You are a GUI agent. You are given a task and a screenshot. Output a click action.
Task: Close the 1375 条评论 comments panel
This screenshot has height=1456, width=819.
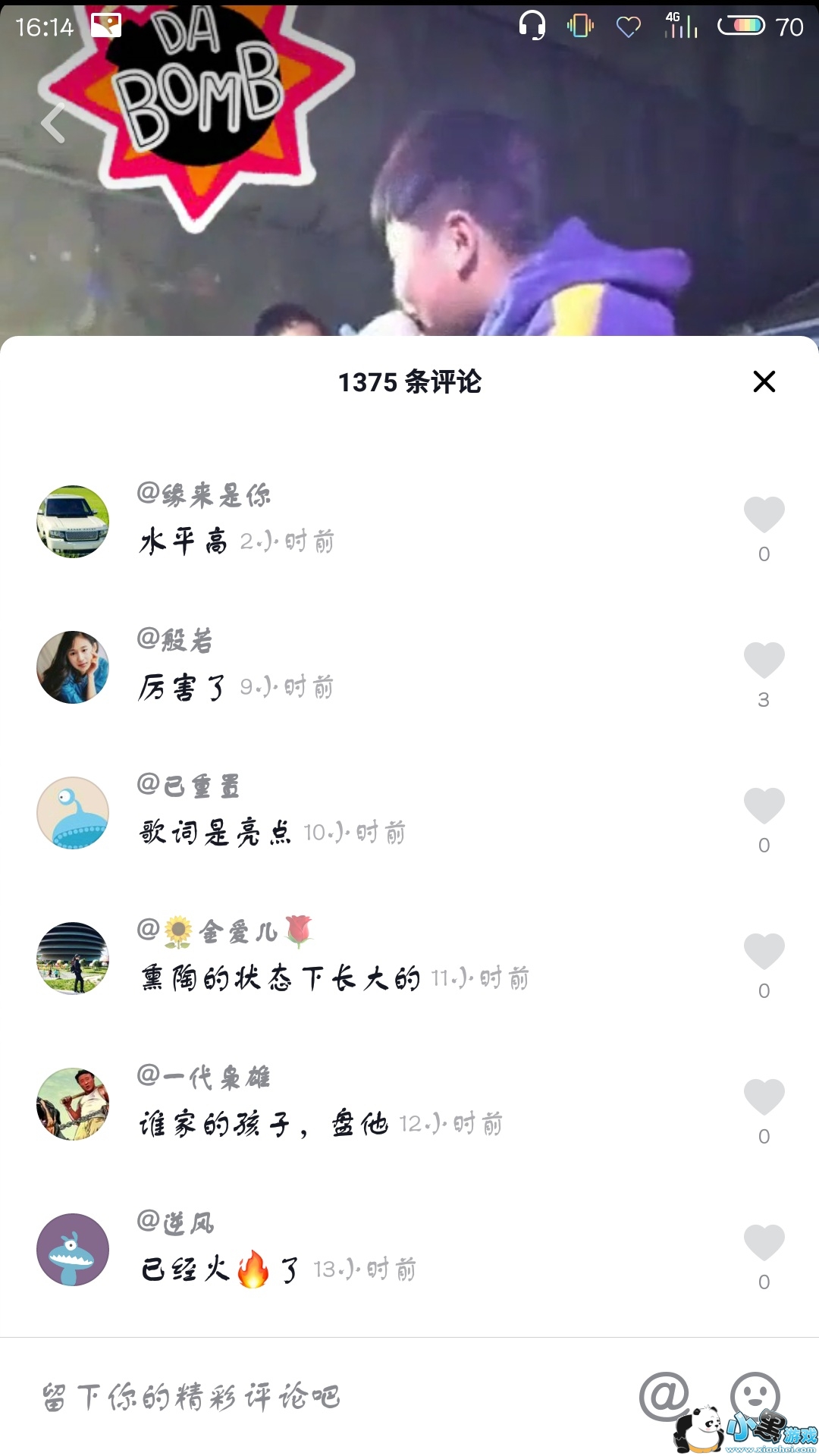[764, 381]
